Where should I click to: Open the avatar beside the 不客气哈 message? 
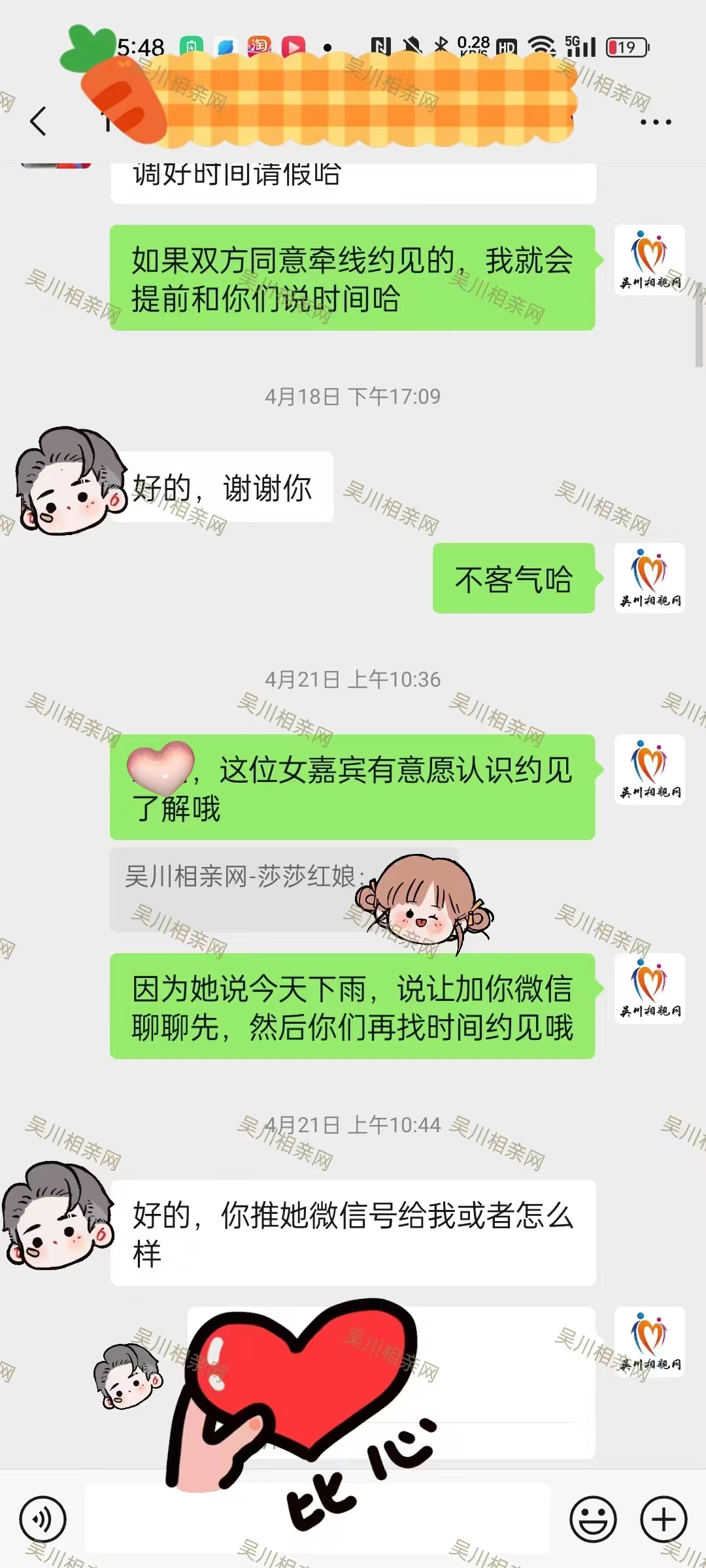tap(650, 578)
